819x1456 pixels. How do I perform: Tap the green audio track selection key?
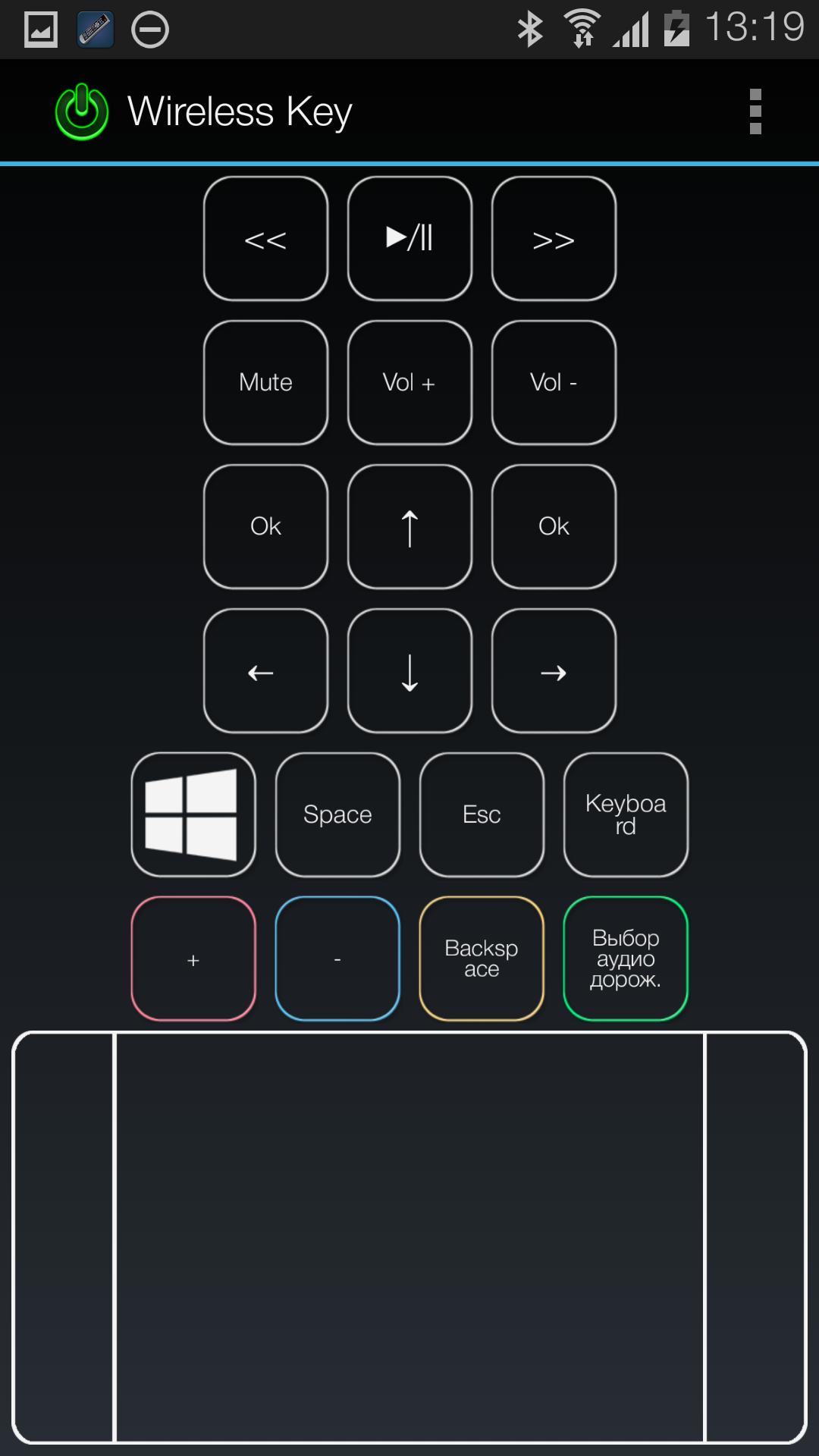click(x=625, y=958)
